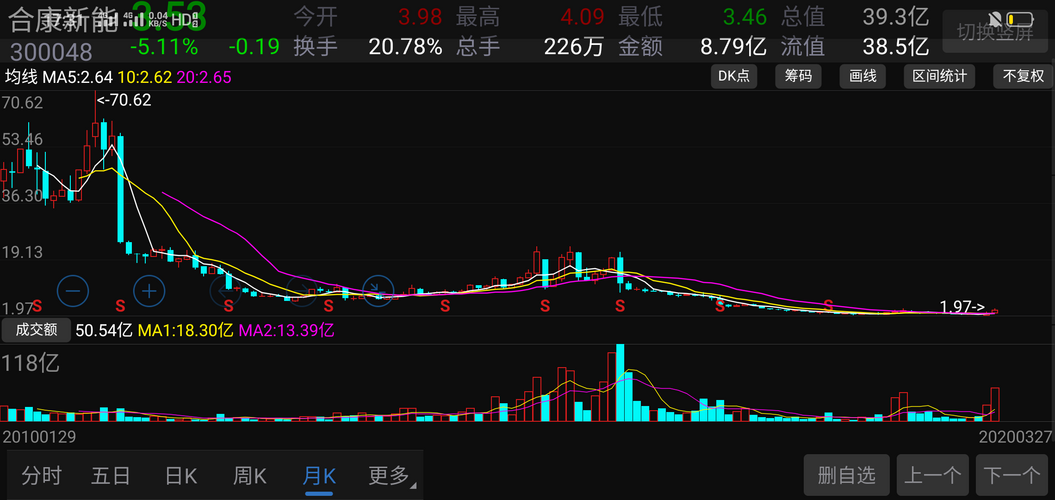Tap the 成交额 indicator button
This screenshot has width=1055, height=500.
[36, 330]
